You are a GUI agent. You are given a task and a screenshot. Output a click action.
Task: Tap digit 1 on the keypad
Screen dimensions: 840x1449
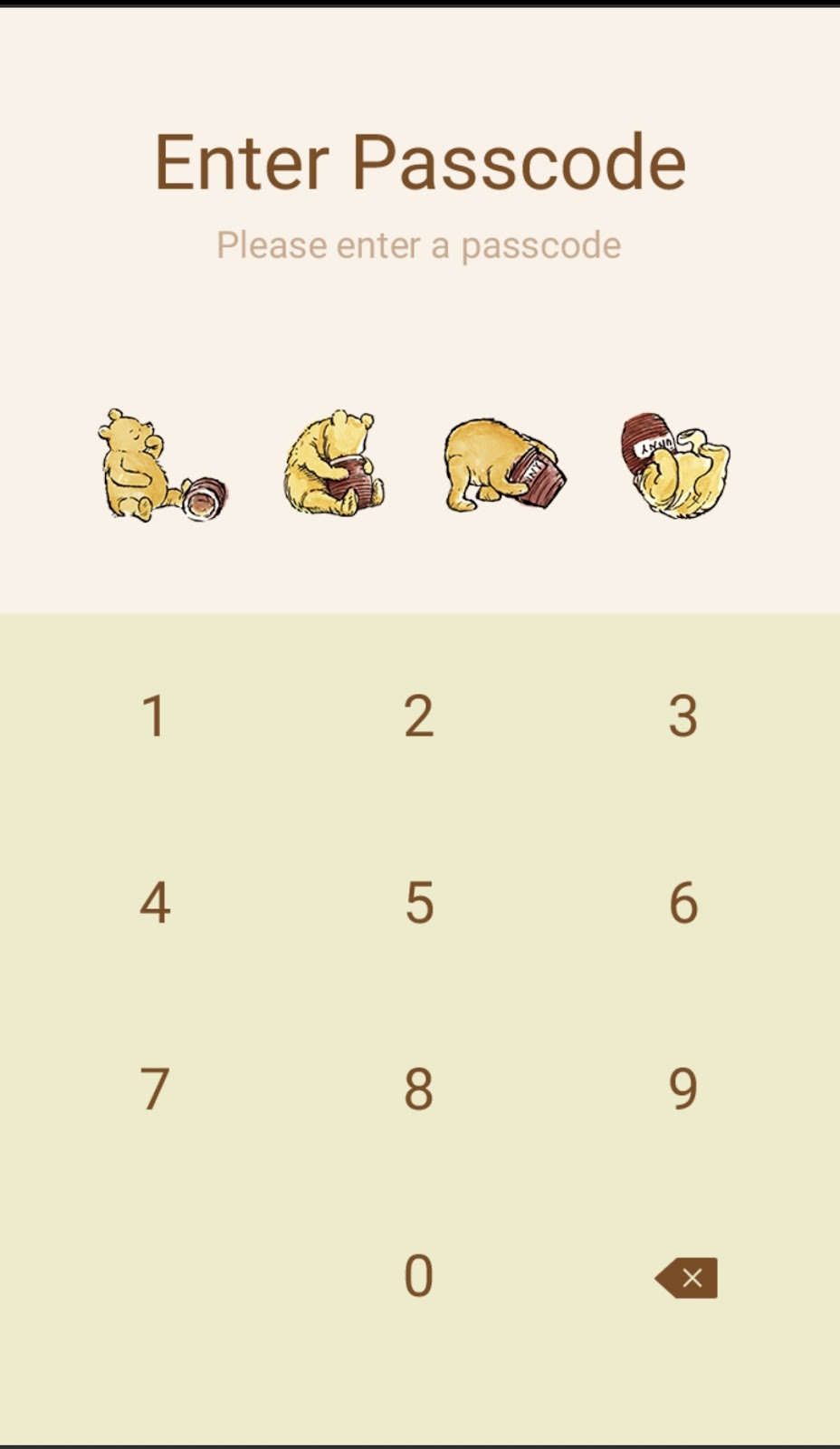click(x=154, y=715)
